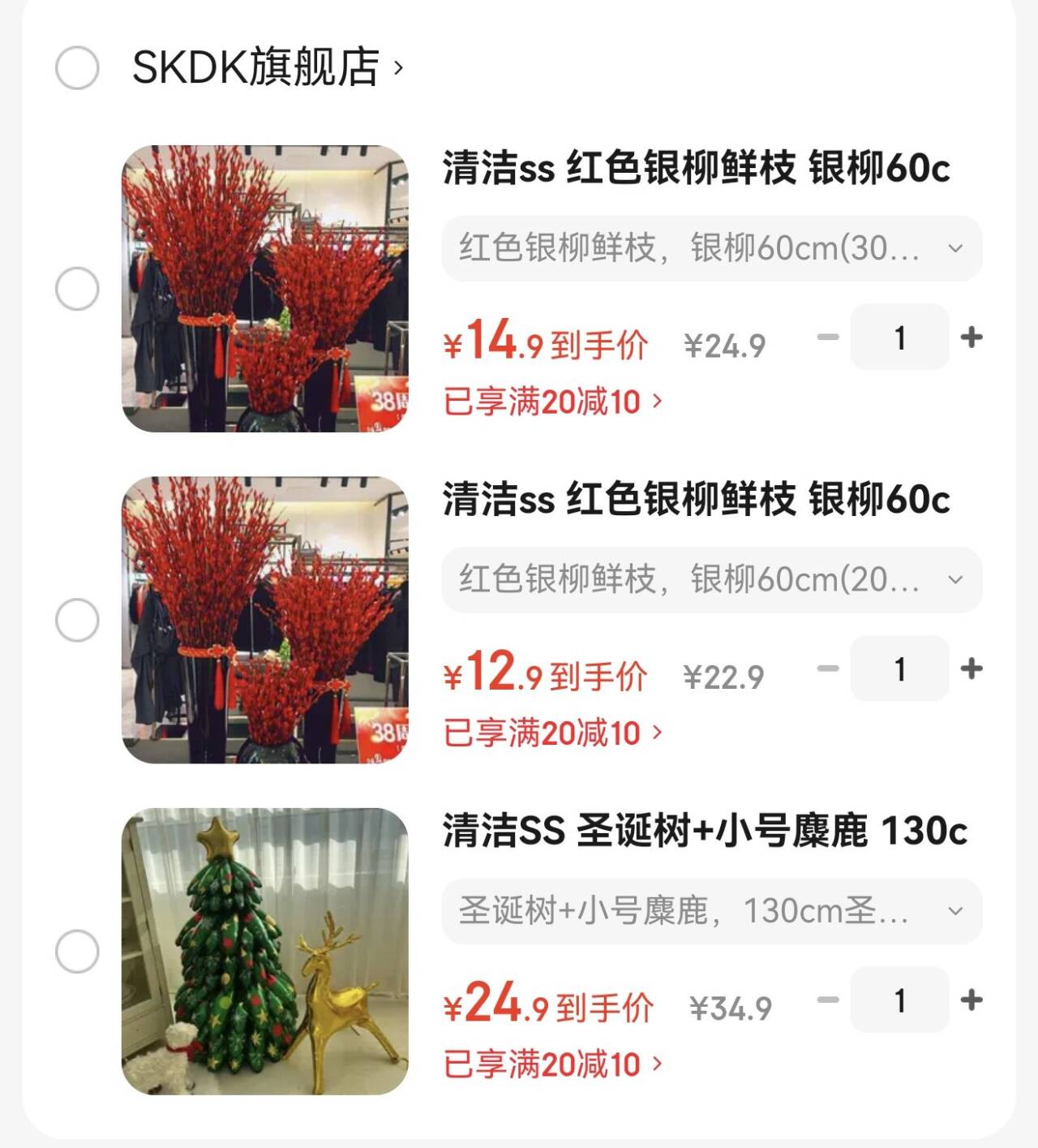This screenshot has height=1148, width=1038.
Task: Decrease quantity of the ¥12.9 银柳 item
Action: 828,669
